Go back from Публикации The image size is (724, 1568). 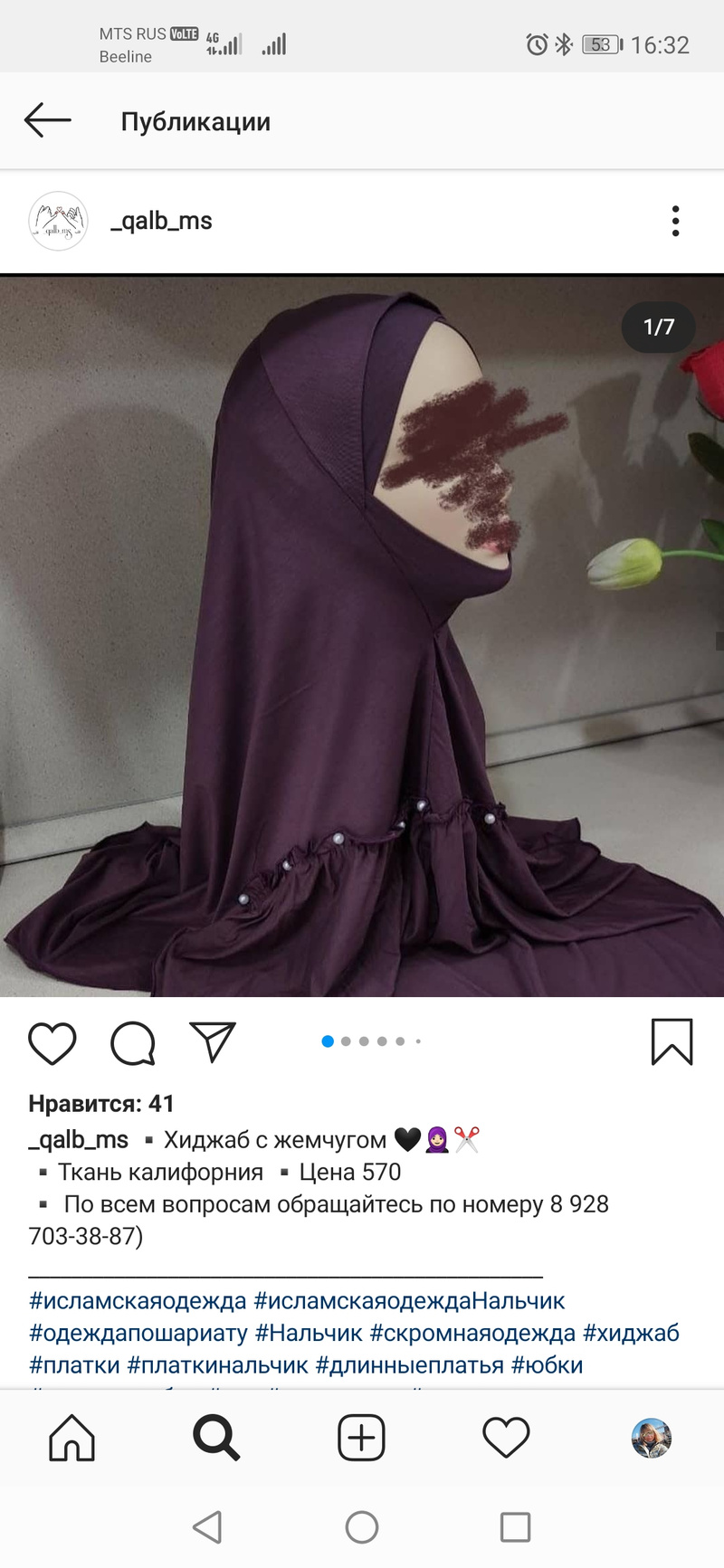47,120
